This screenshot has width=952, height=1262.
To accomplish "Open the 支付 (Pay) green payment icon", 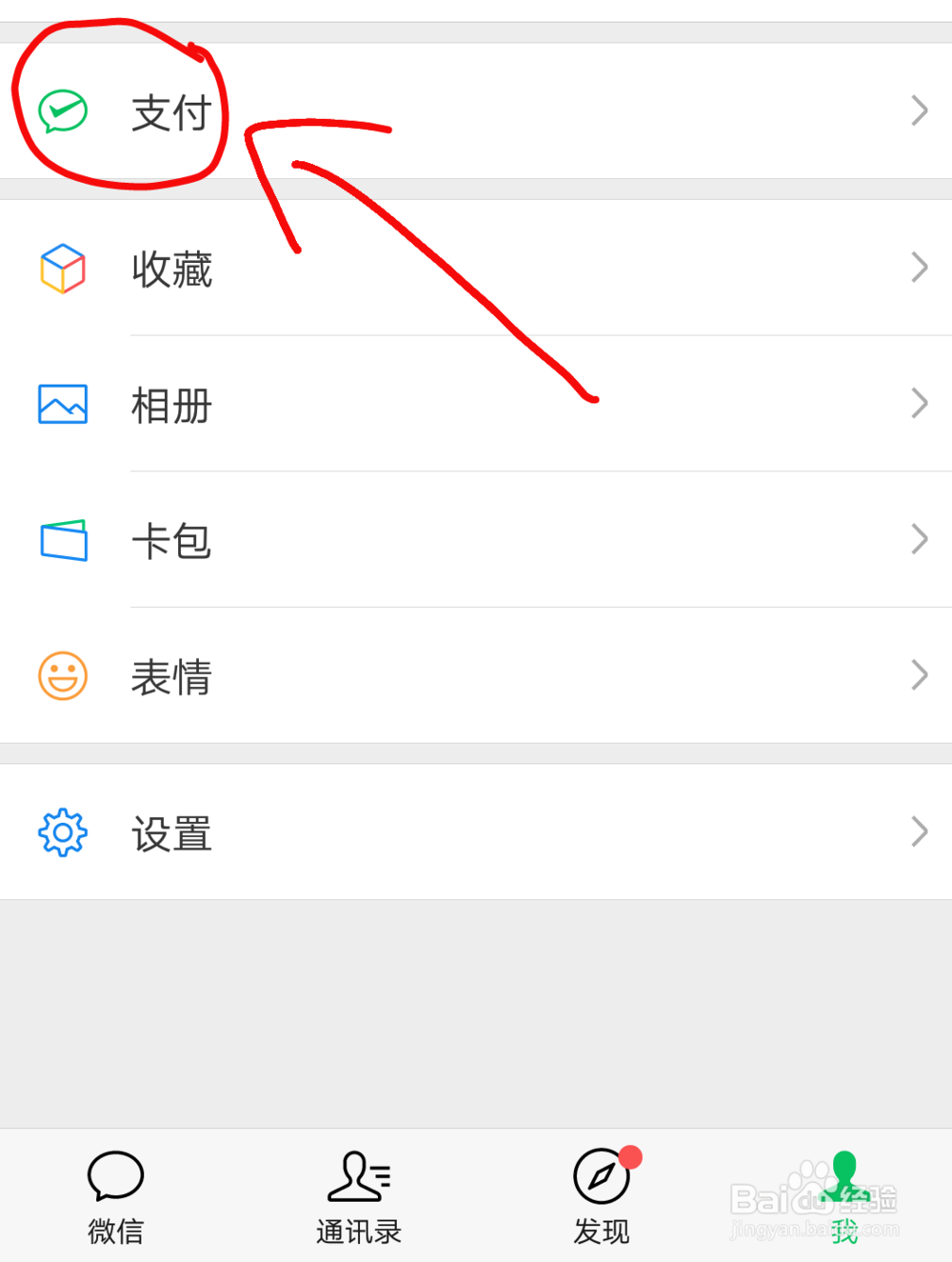I will (62, 111).
